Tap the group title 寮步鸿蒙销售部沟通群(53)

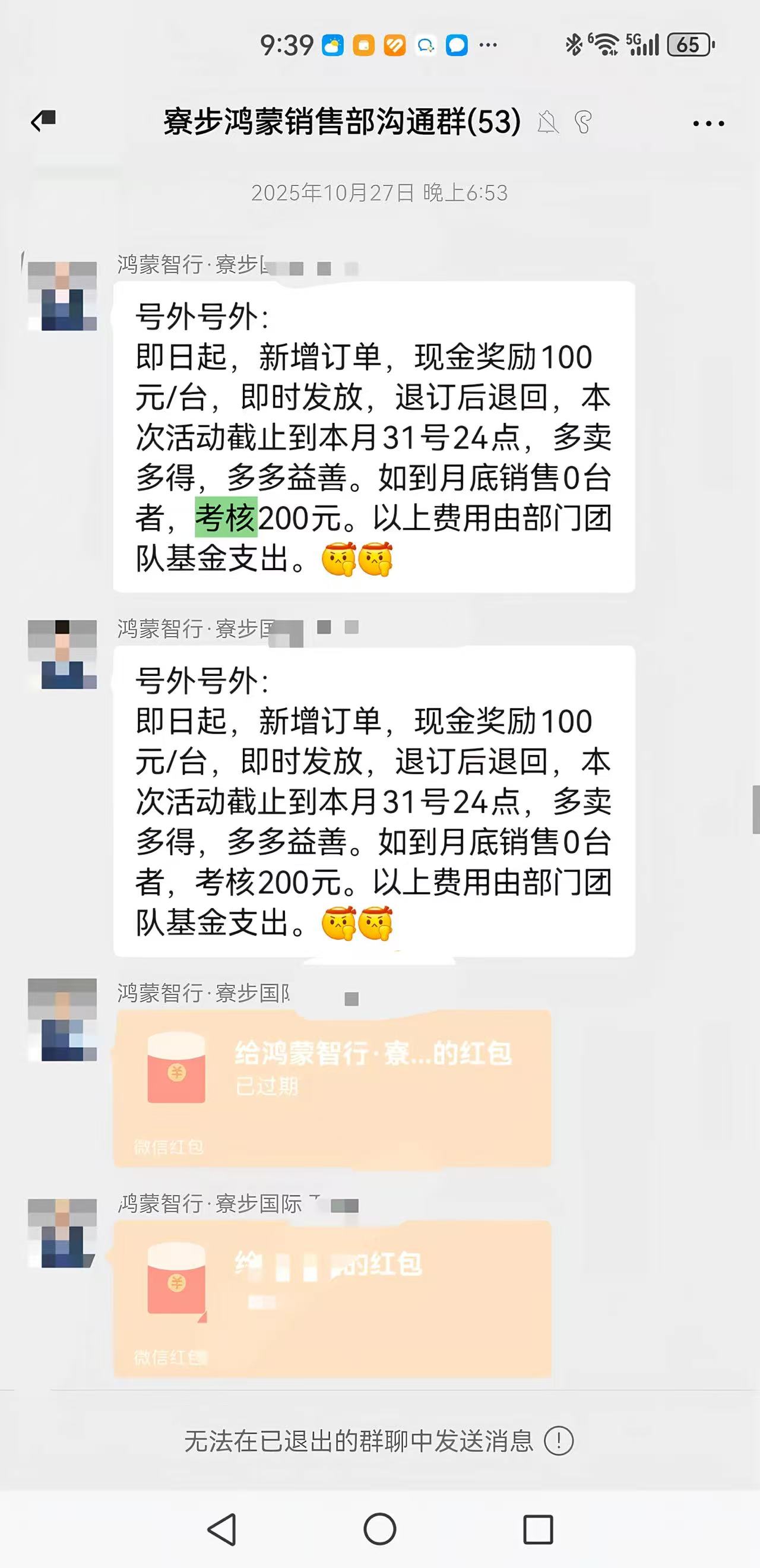(339, 122)
